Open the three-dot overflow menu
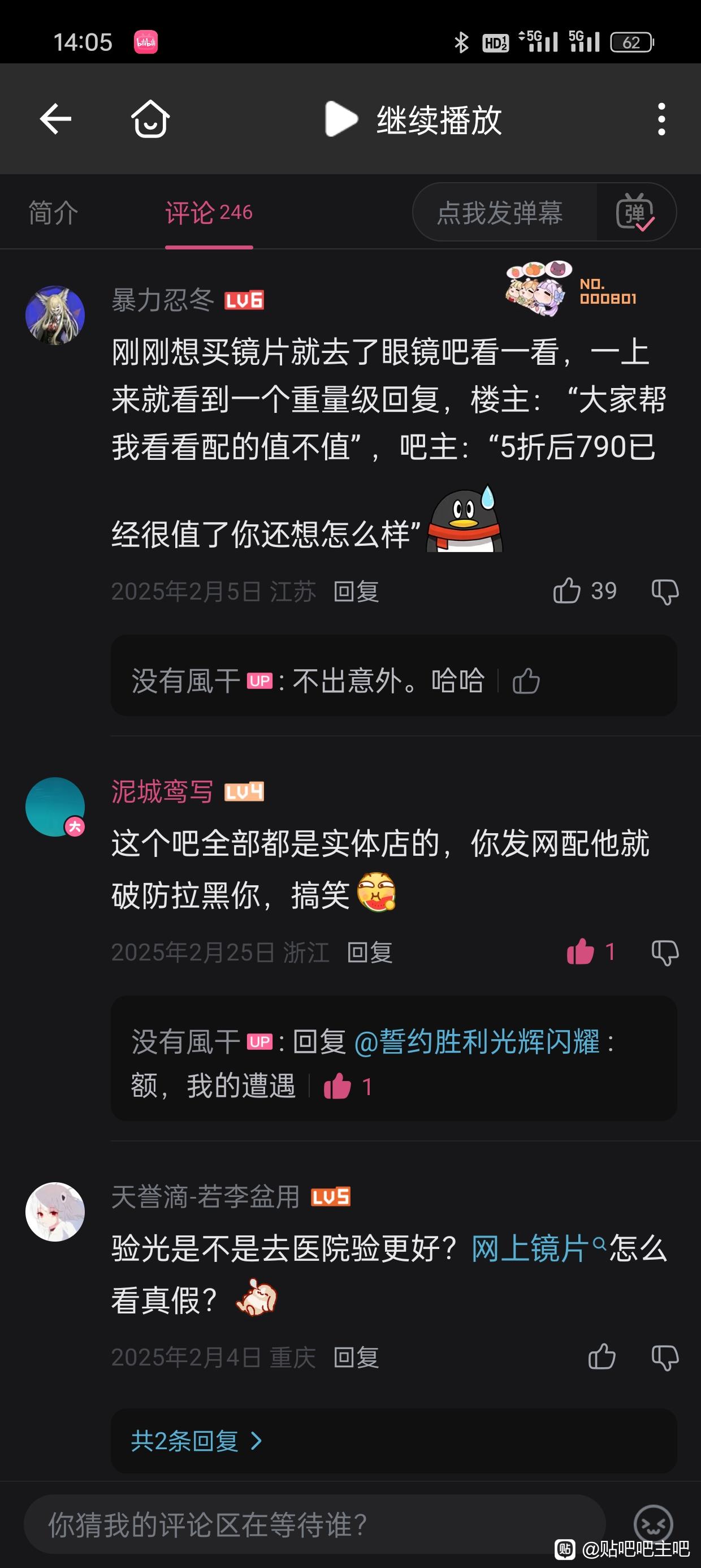The width and height of the screenshot is (701, 1568). pyautogui.click(x=661, y=119)
